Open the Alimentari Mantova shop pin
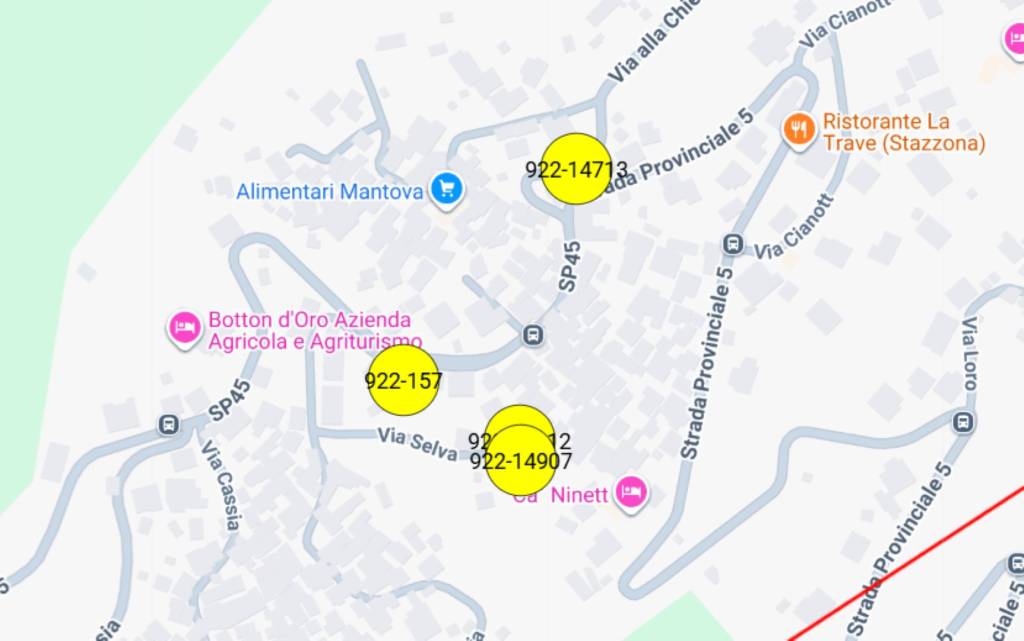The width and height of the screenshot is (1024, 641). pos(446,188)
